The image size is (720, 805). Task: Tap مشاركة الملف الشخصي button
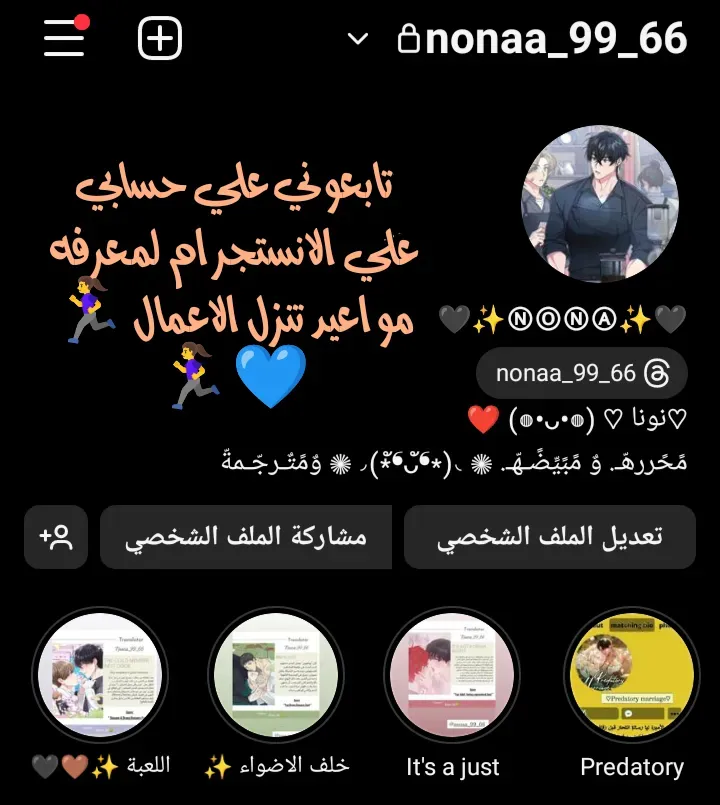pos(246,537)
